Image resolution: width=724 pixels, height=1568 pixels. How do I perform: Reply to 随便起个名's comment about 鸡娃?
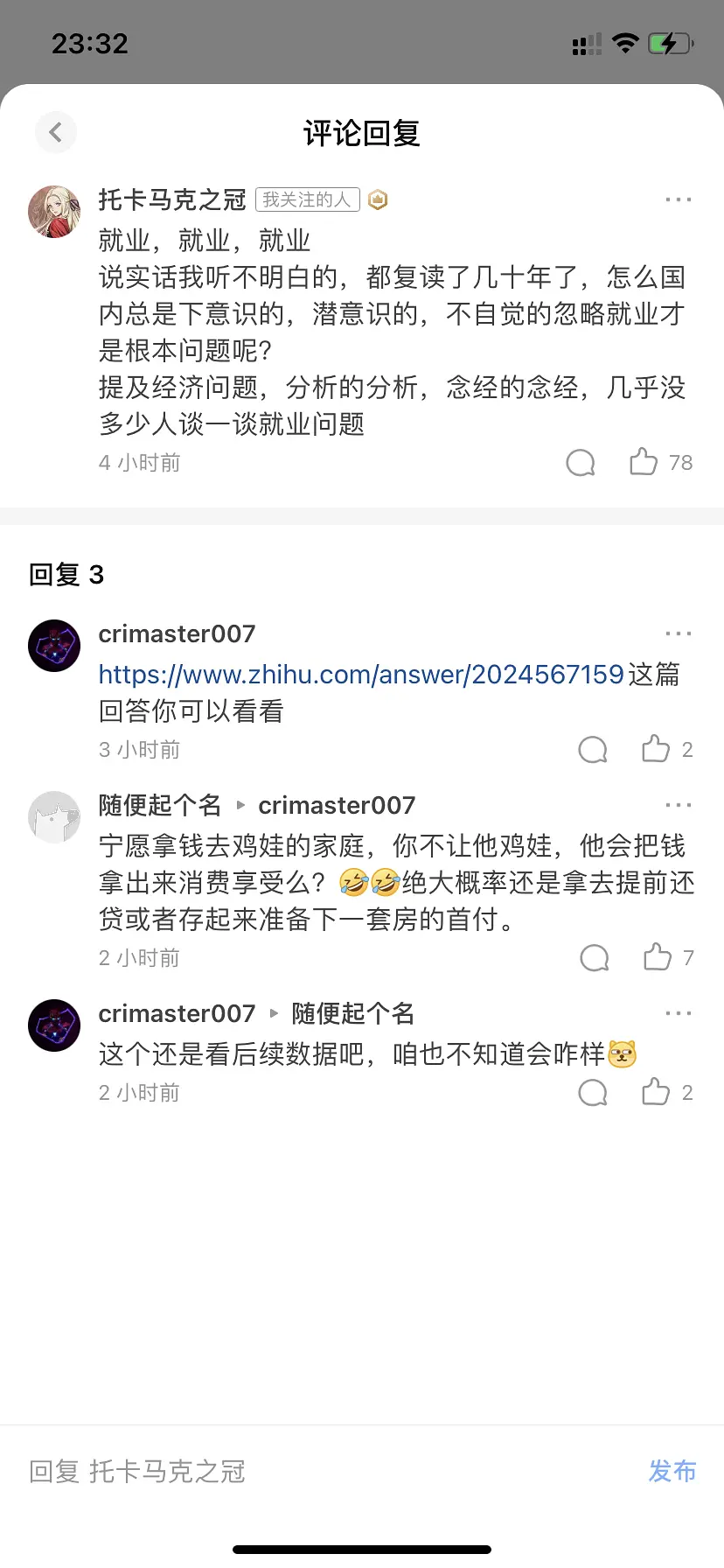[x=595, y=958]
